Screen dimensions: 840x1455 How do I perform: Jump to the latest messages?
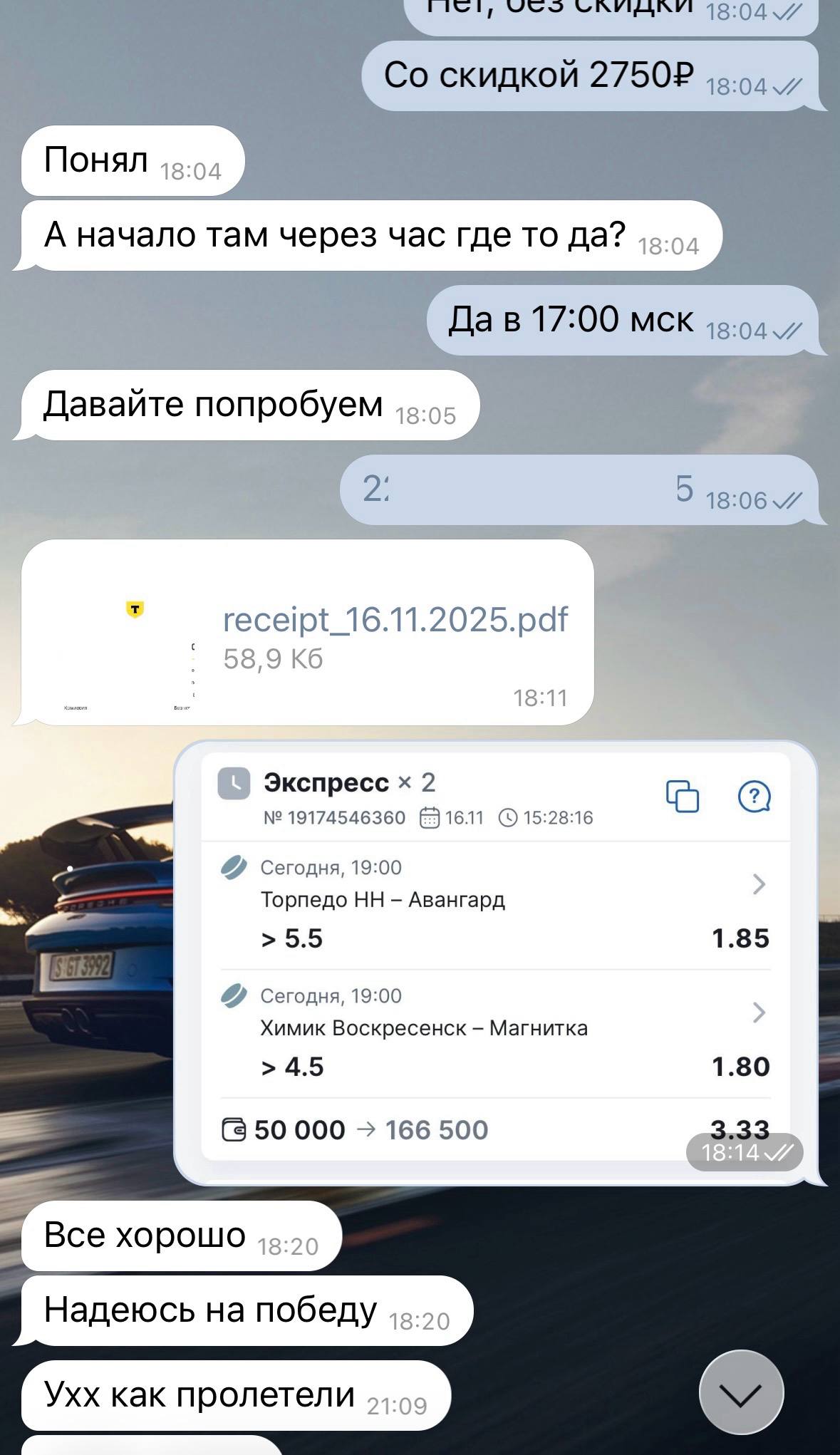[741, 1392]
